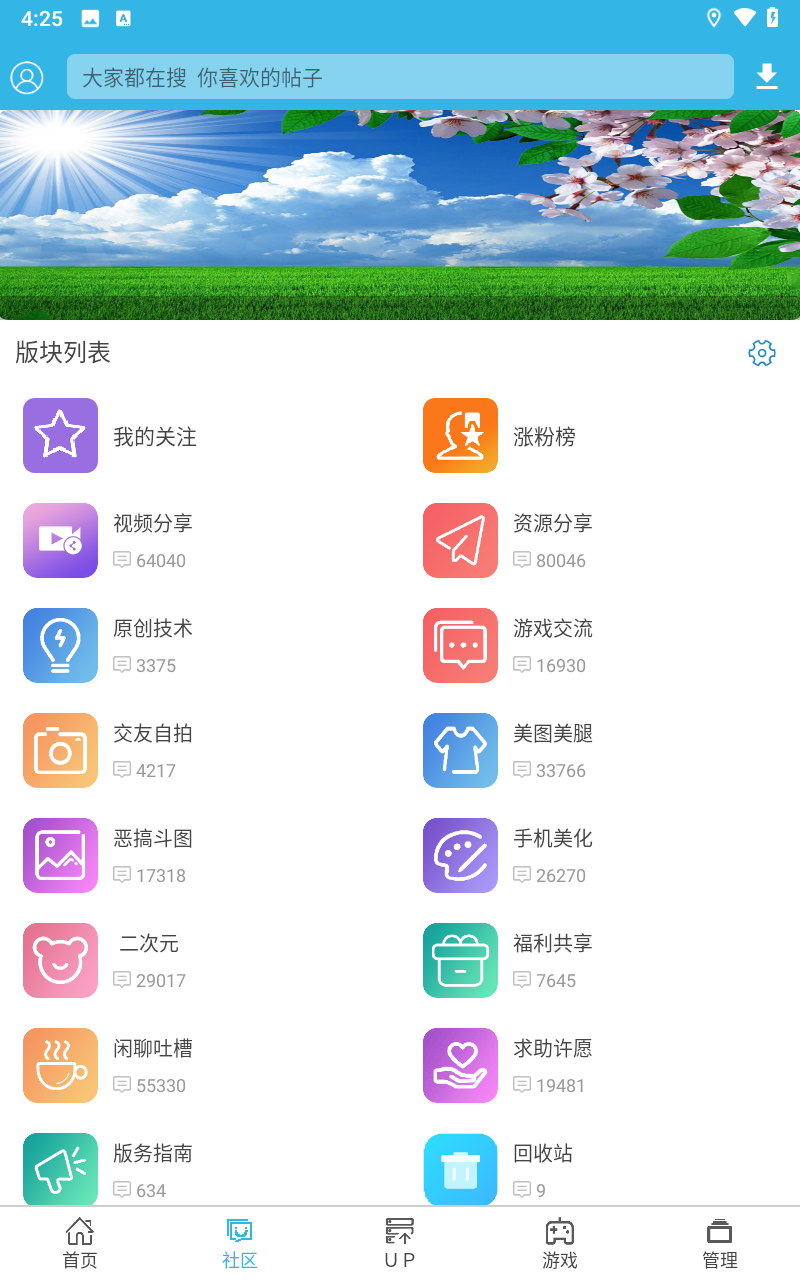This screenshot has width=800, height=1280.
Task: Switch to the U P tab
Action: (x=400, y=1243)
